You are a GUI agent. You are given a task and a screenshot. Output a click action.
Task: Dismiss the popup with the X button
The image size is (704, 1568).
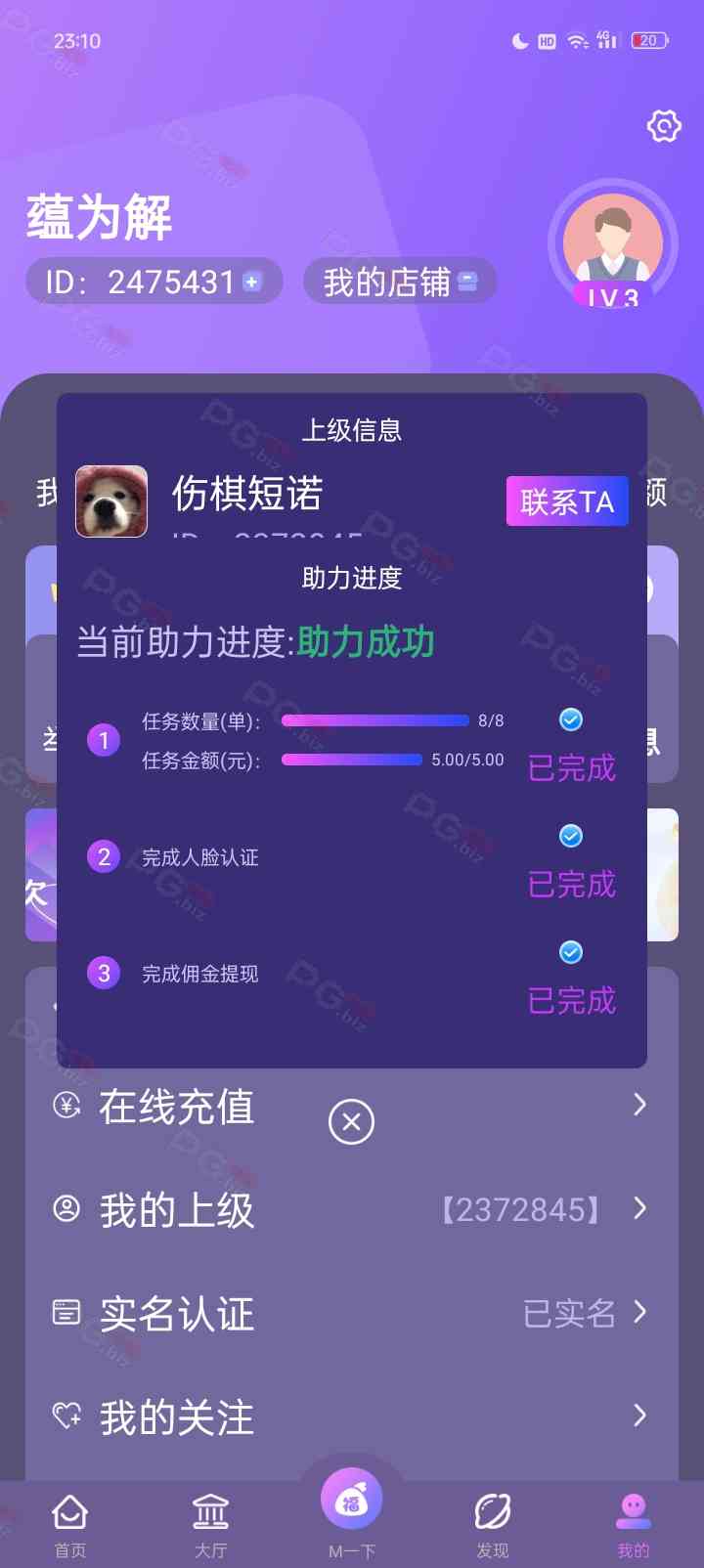click(352, 1121)
